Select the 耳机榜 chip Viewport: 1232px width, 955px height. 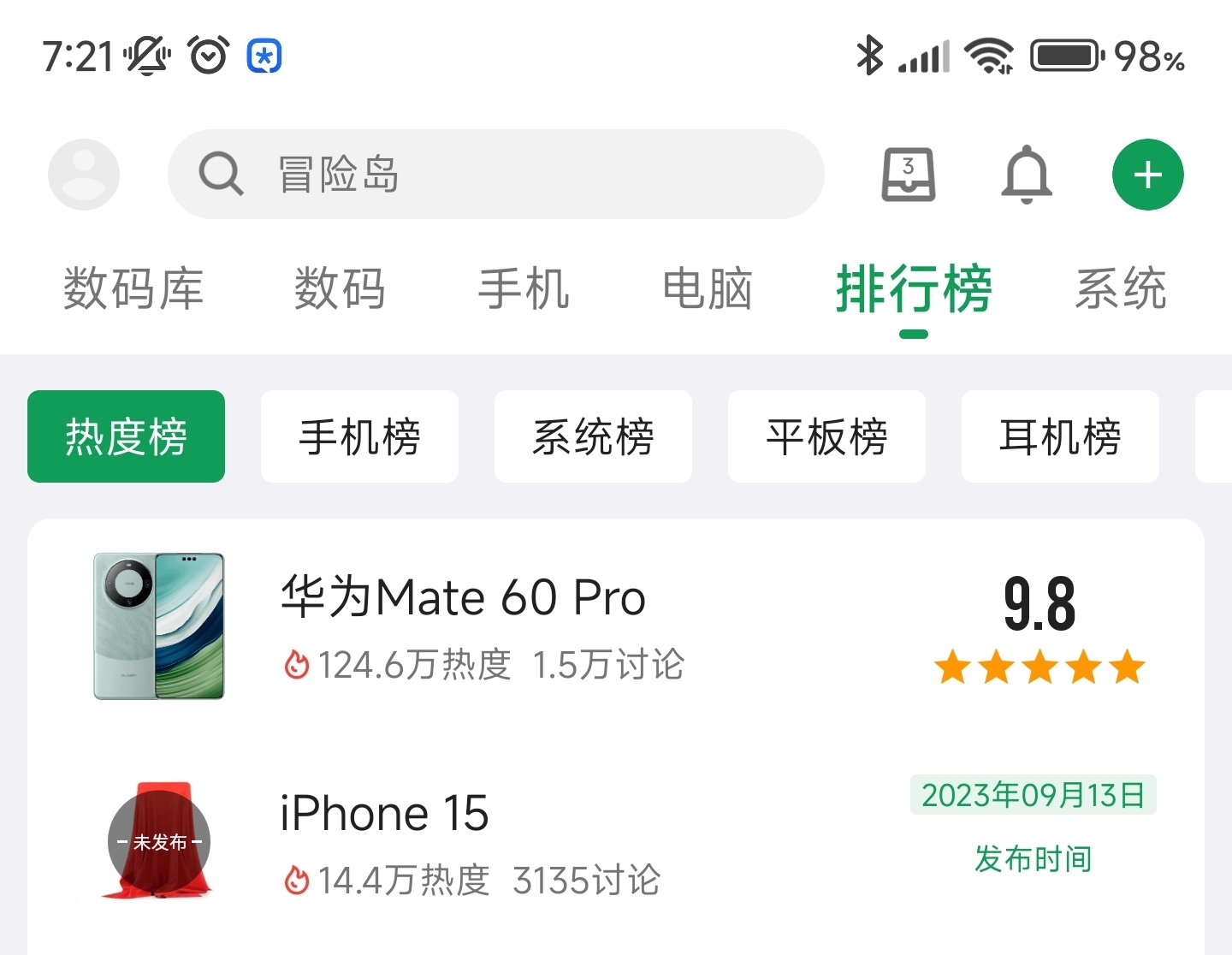click(x=1060, y=436)
